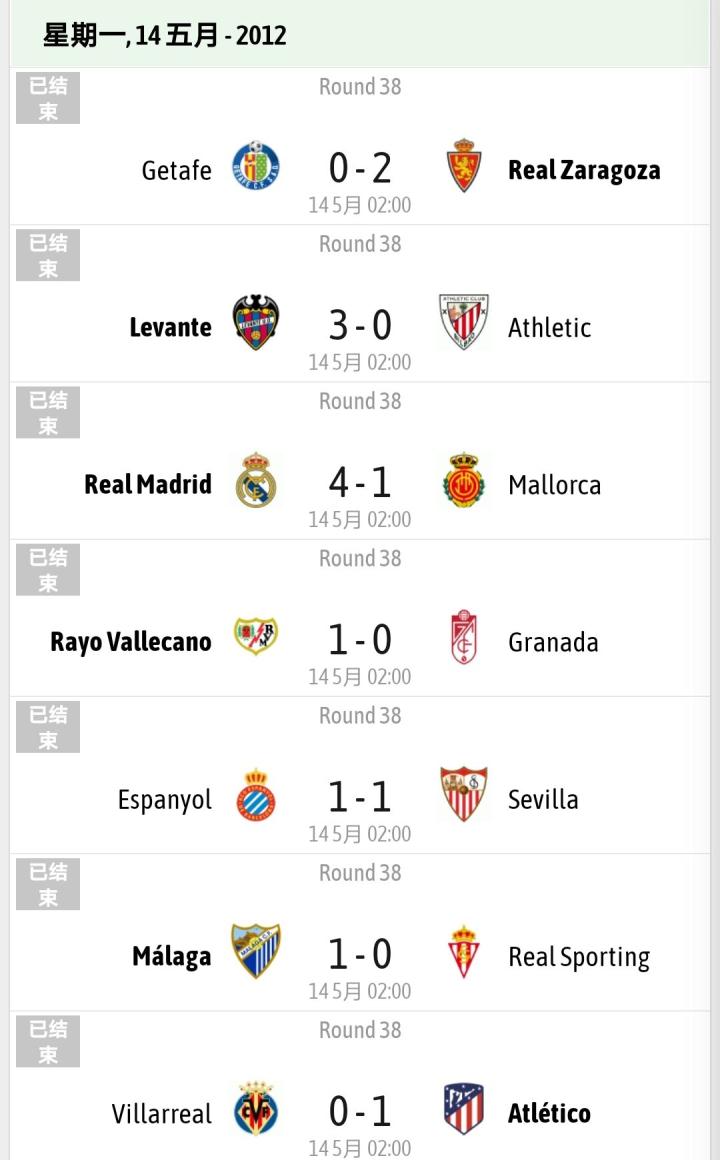Open the Getafe vs Real Zaragoza match
720x1160 pixels.
pos(360,168)
